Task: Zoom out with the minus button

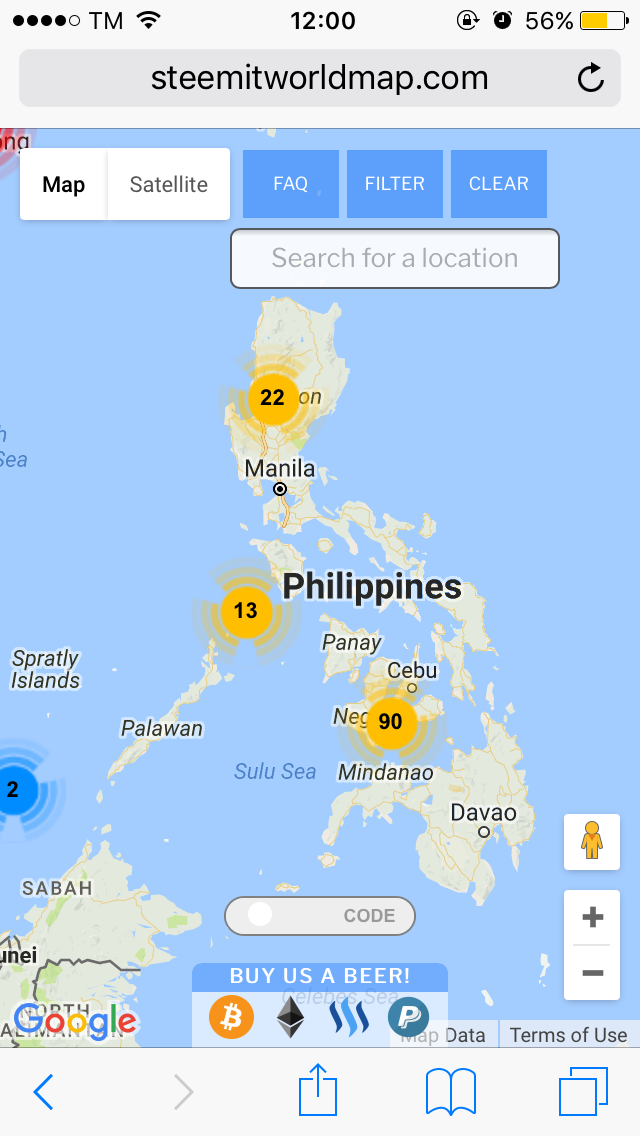Action: coord(592,972)
